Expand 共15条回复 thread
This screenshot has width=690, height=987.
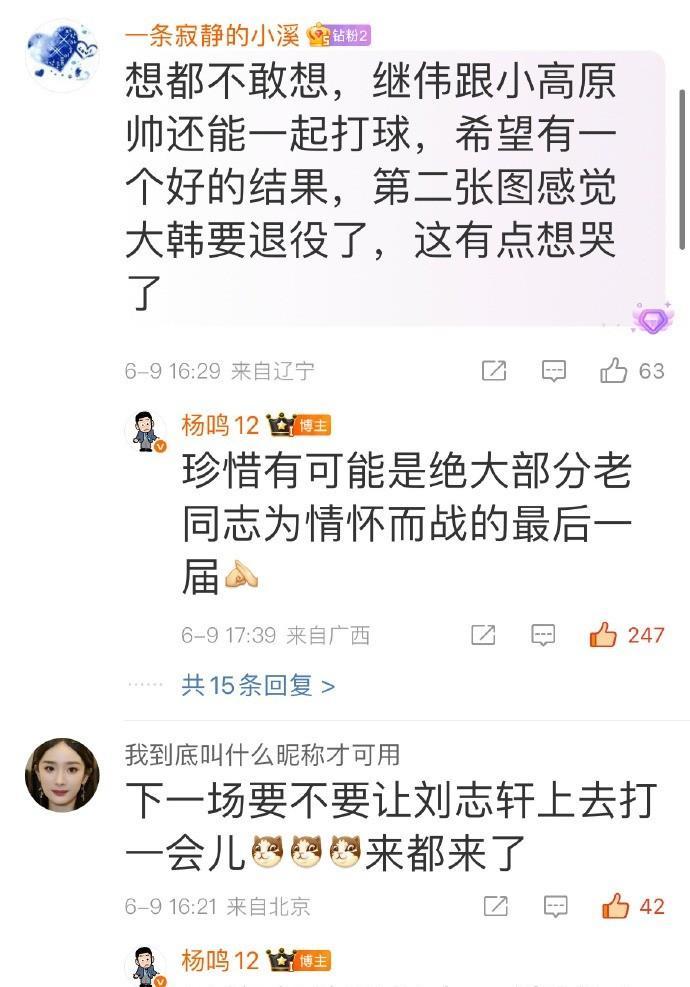click(x=258, y=685)
